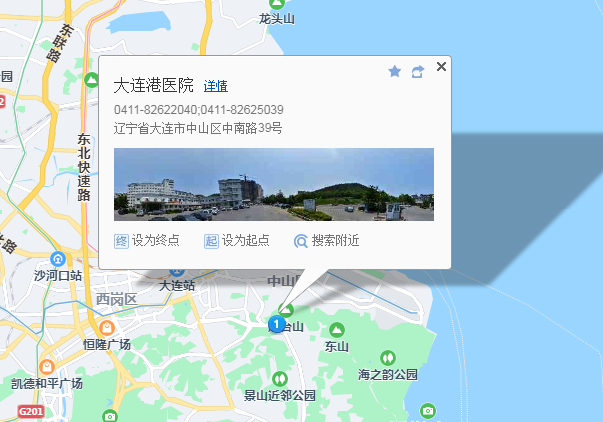Open 详情 link for 大连港医院

(216, 86)
